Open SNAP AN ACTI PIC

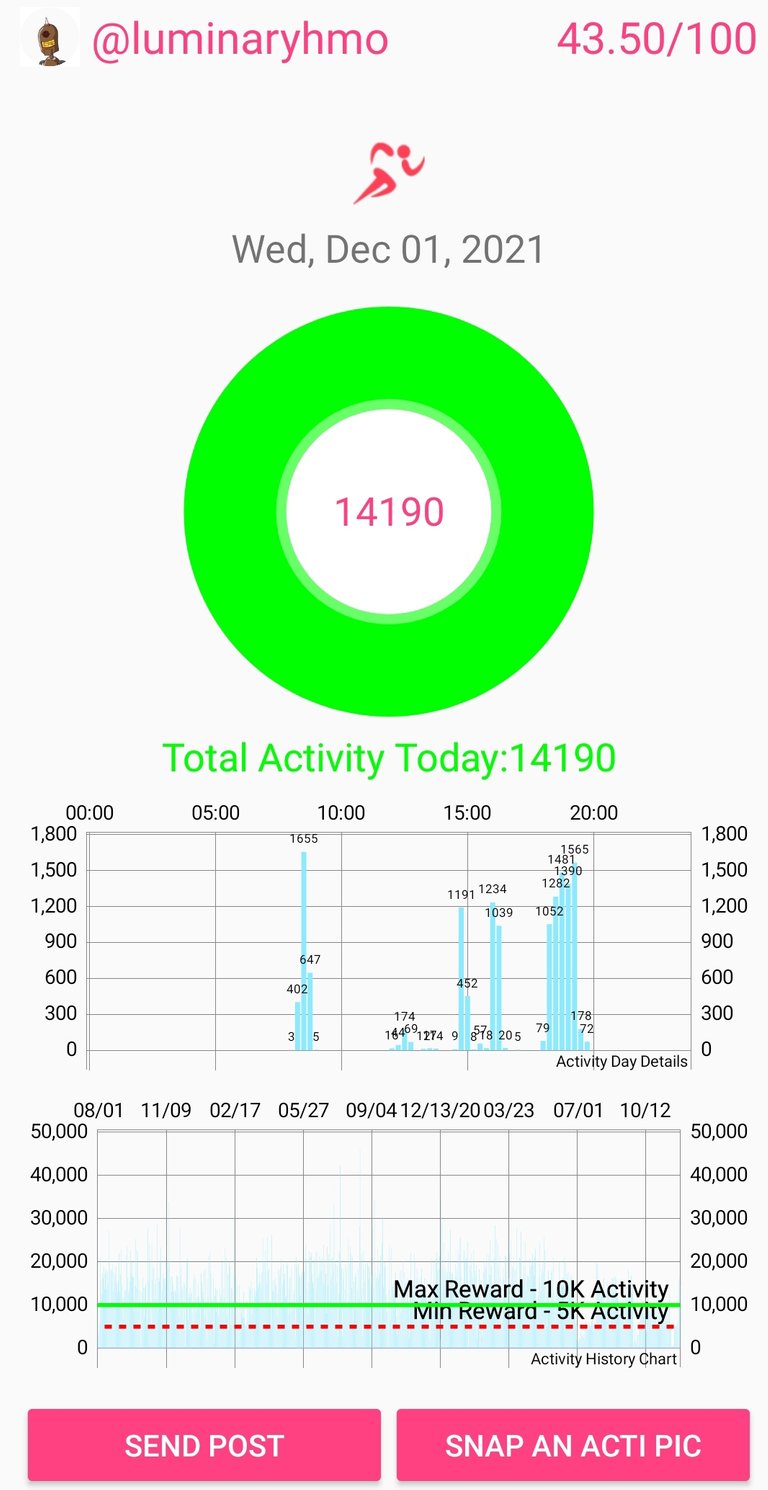point(573,1445)
